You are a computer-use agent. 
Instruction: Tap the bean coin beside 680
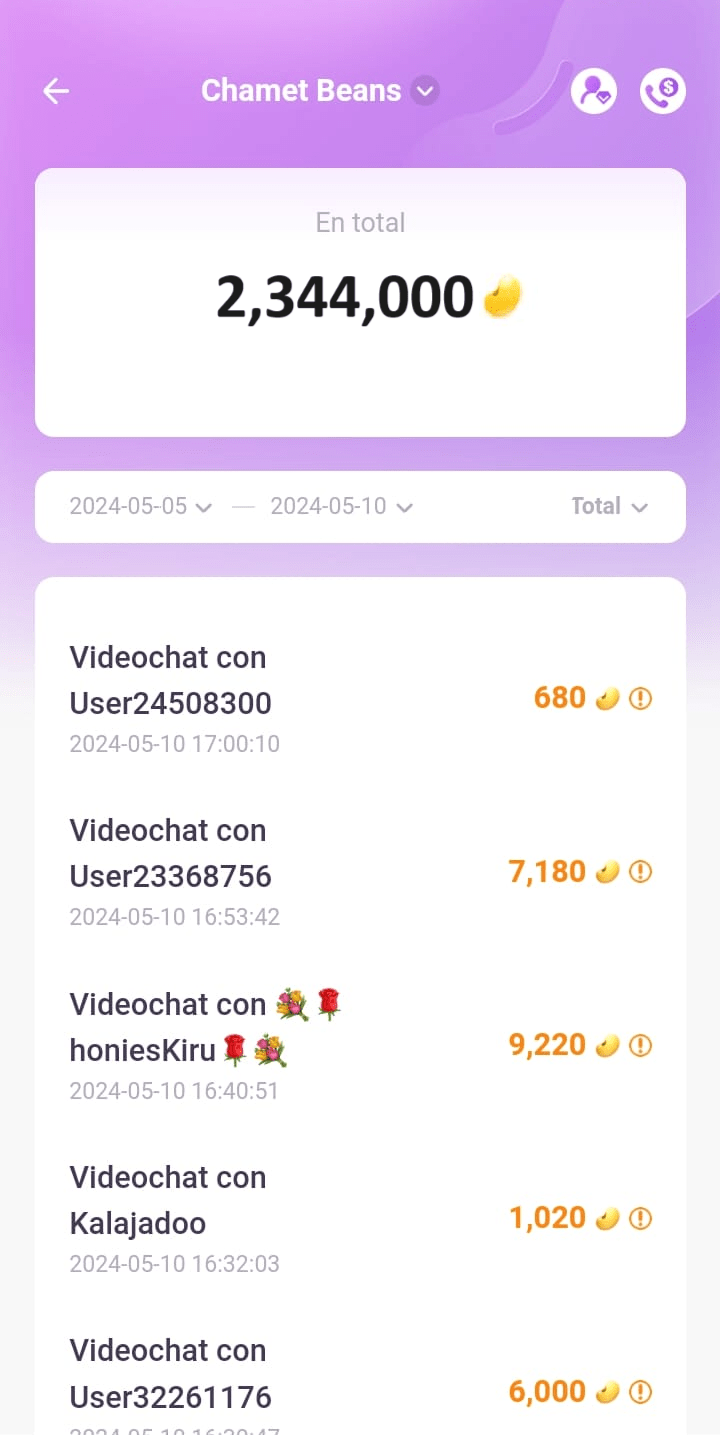(607, 698)
